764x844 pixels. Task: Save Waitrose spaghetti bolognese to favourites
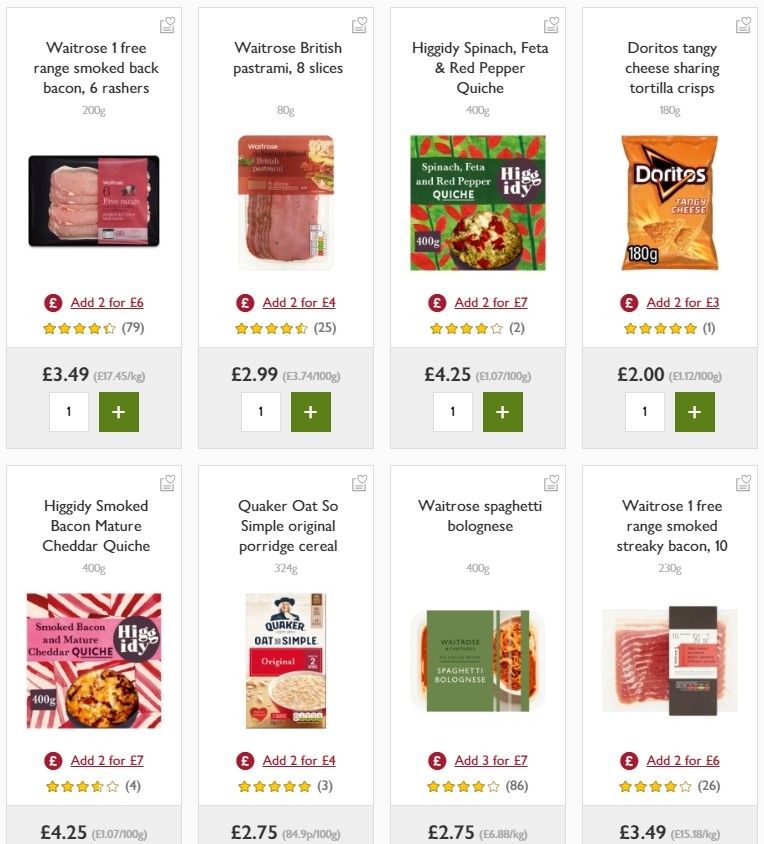pos(550,482)
